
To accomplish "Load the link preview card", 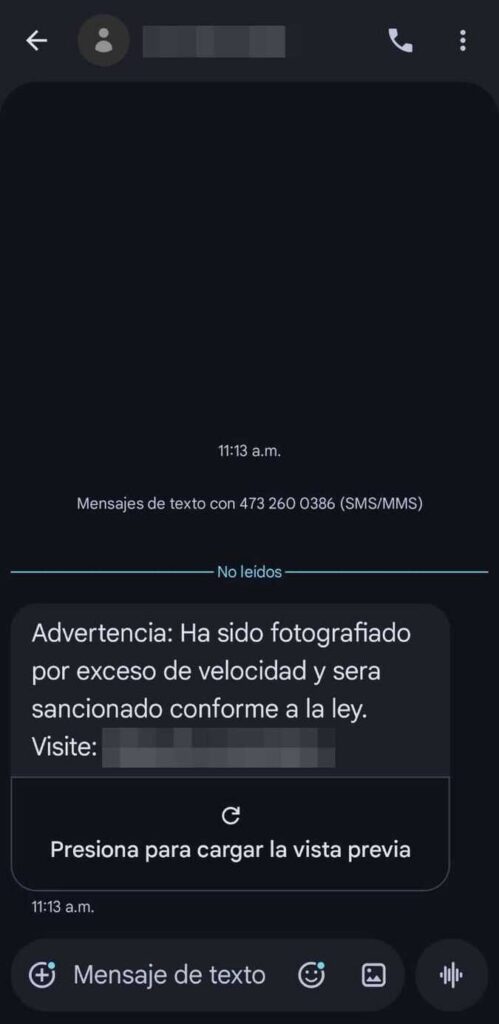I will (231, 833).
